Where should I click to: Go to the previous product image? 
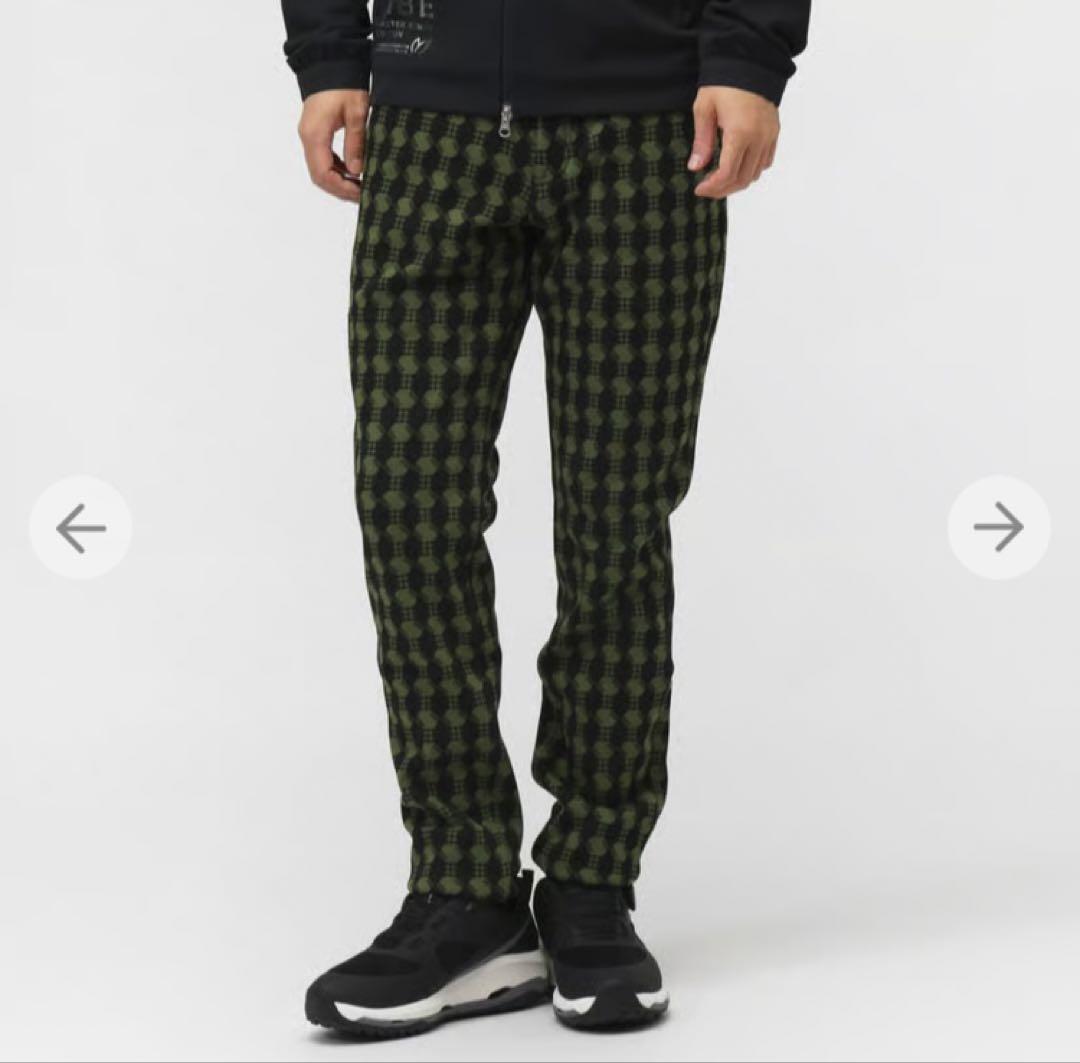point(80,528)
